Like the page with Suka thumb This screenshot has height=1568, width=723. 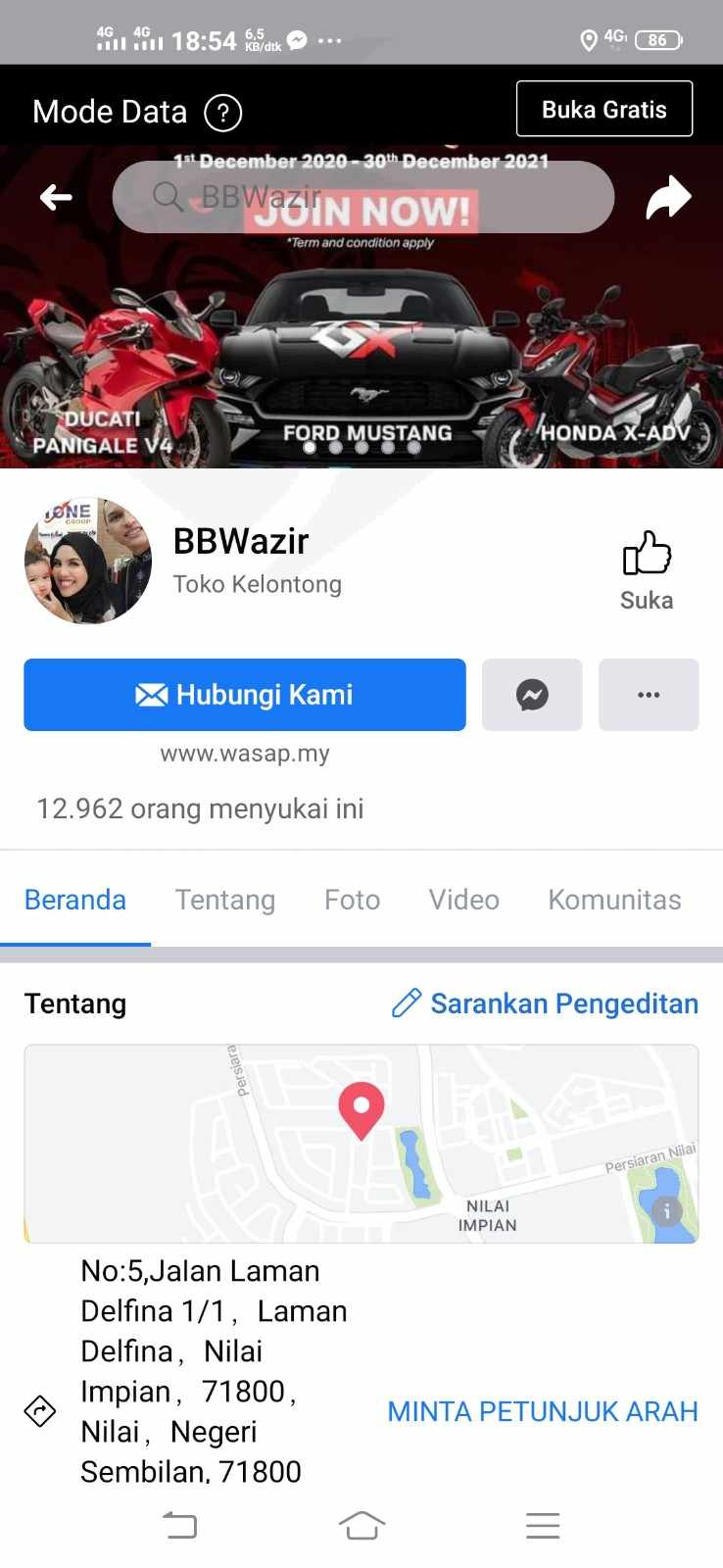point(647,570)
